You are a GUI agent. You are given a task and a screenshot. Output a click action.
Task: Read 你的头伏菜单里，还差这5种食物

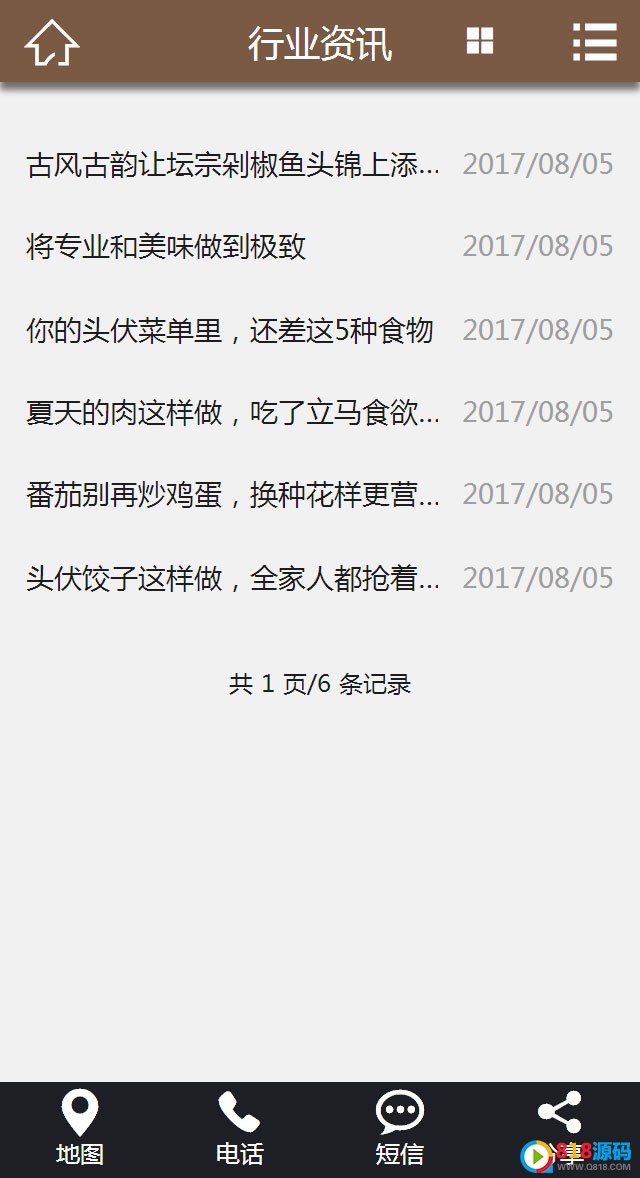230,330
